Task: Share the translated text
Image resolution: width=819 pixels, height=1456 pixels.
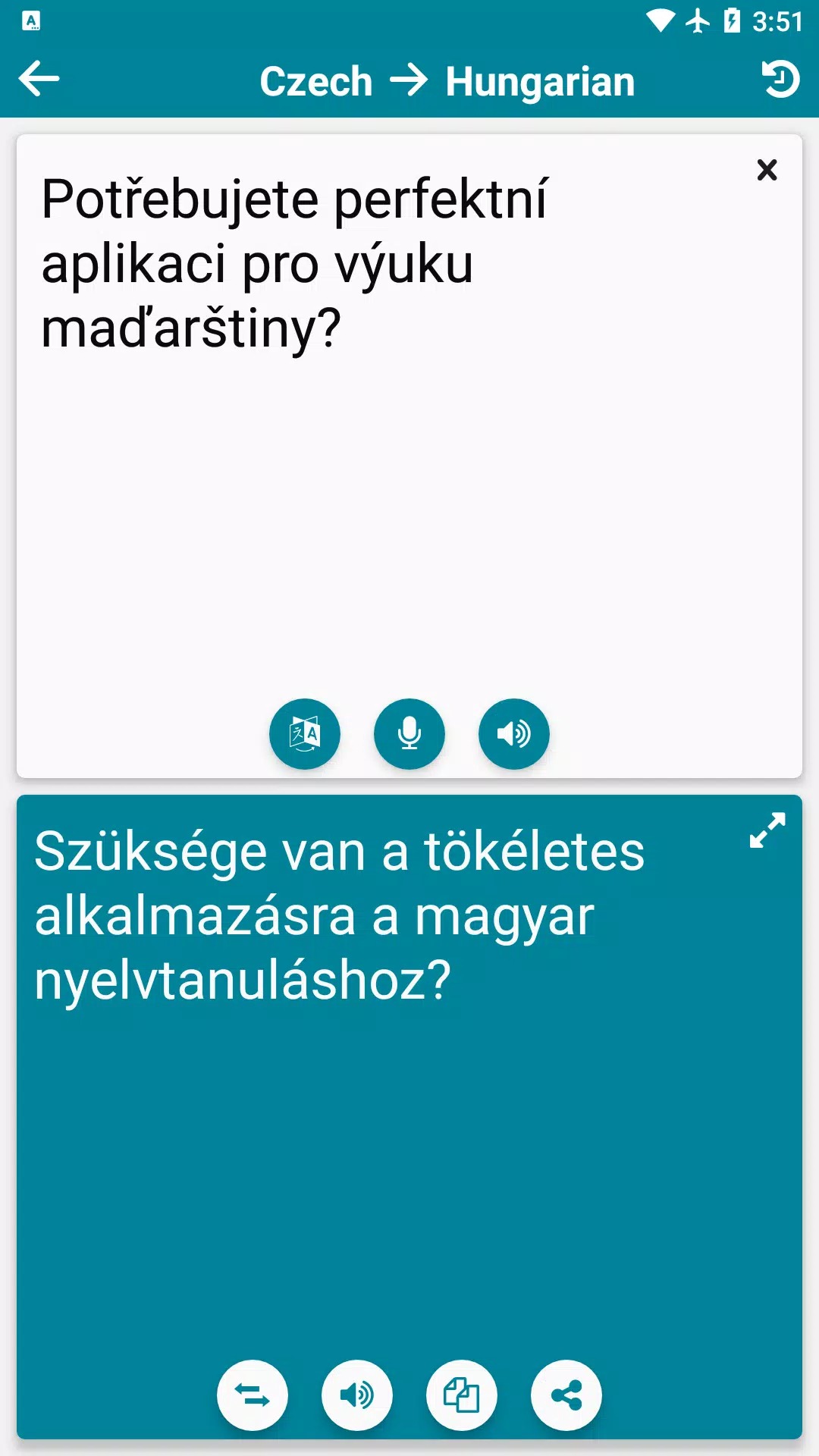Action: (566, 1395)
